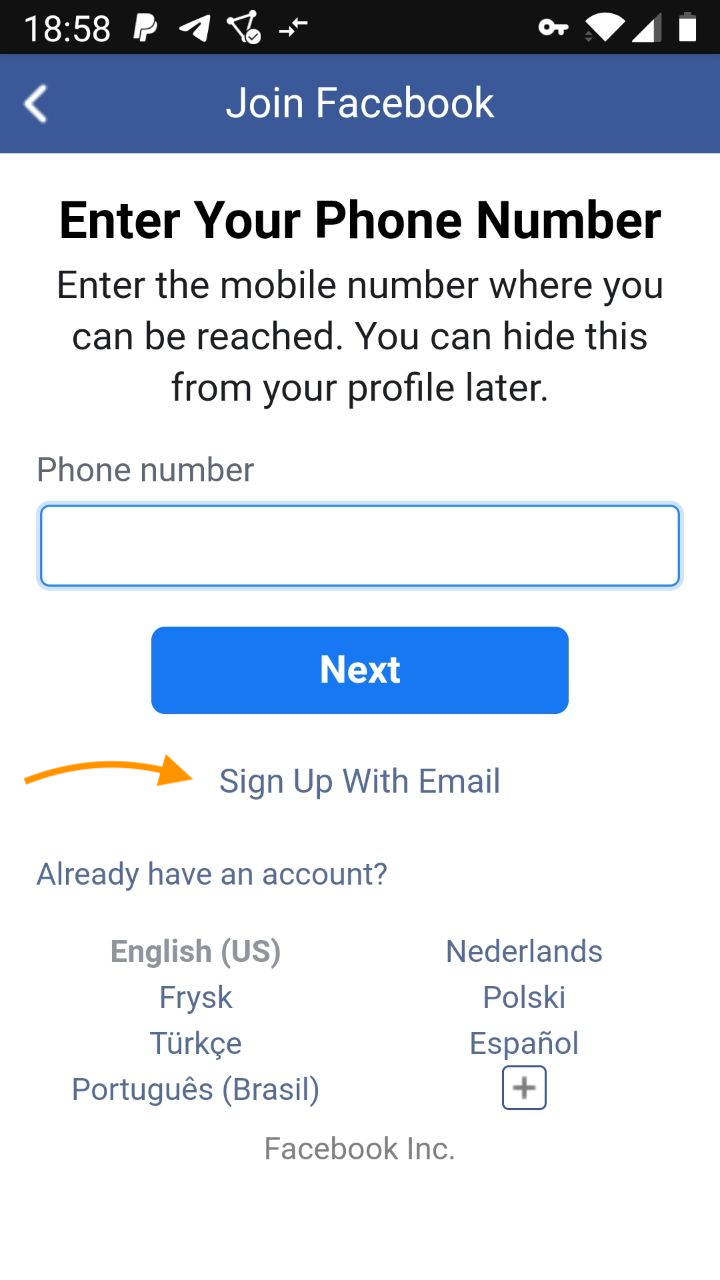Viewport: 720px width, 1280px height.
Task: Pick Türkçe from the language list
Action: pos(196,1043)
